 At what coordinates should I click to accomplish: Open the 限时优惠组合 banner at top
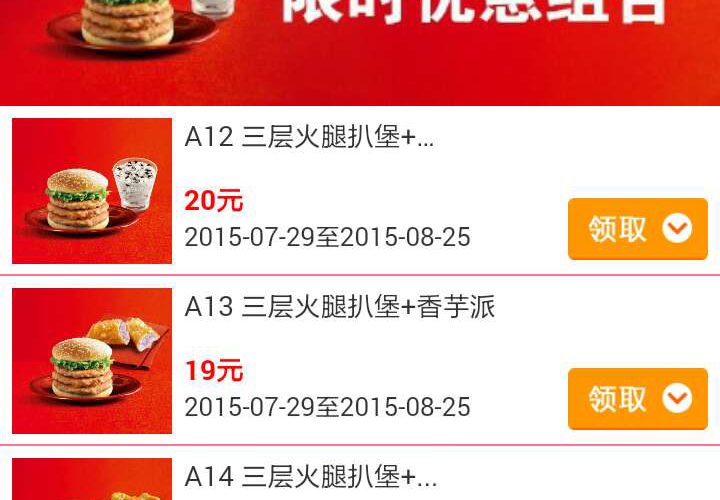(360, 50)
